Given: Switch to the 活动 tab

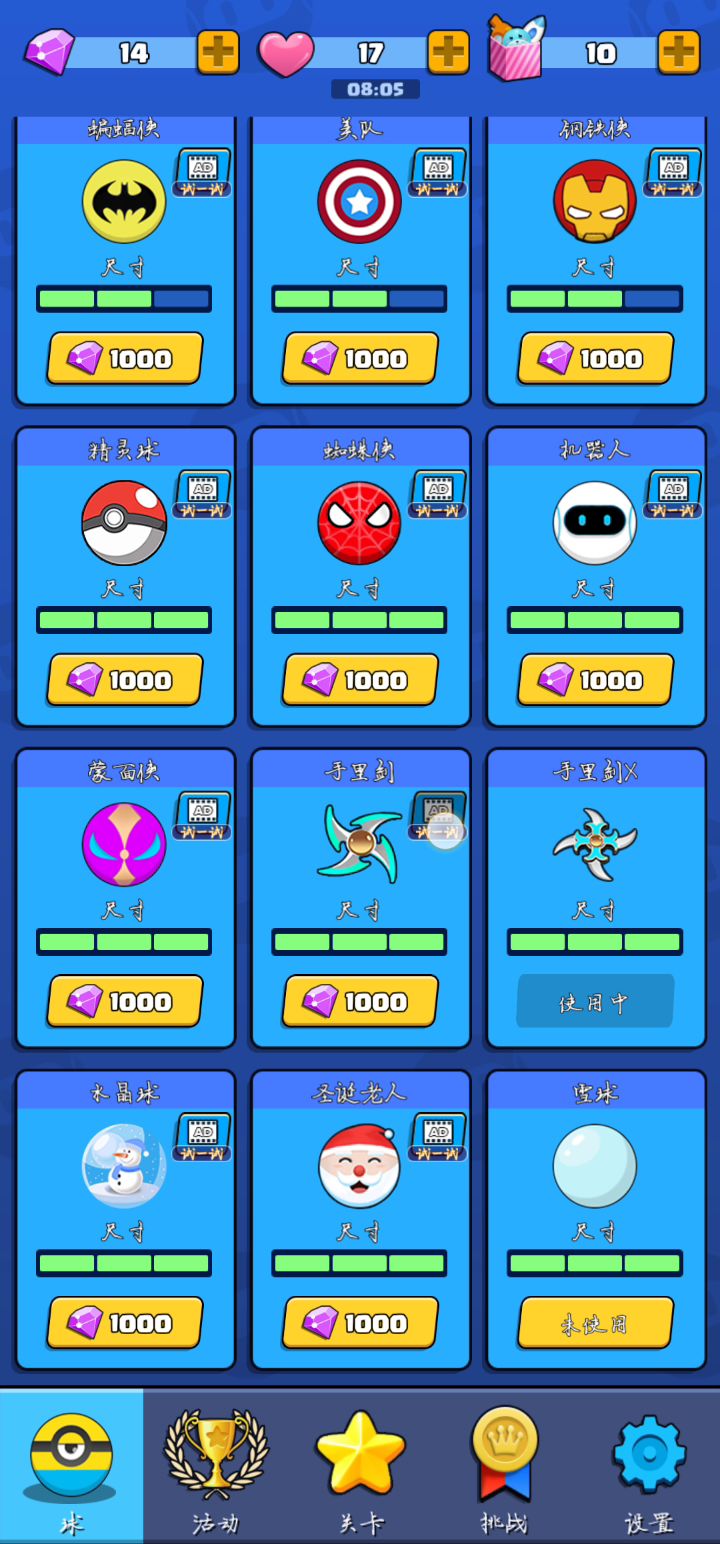Looking at the screenshot, I should tap(216, 1466).
